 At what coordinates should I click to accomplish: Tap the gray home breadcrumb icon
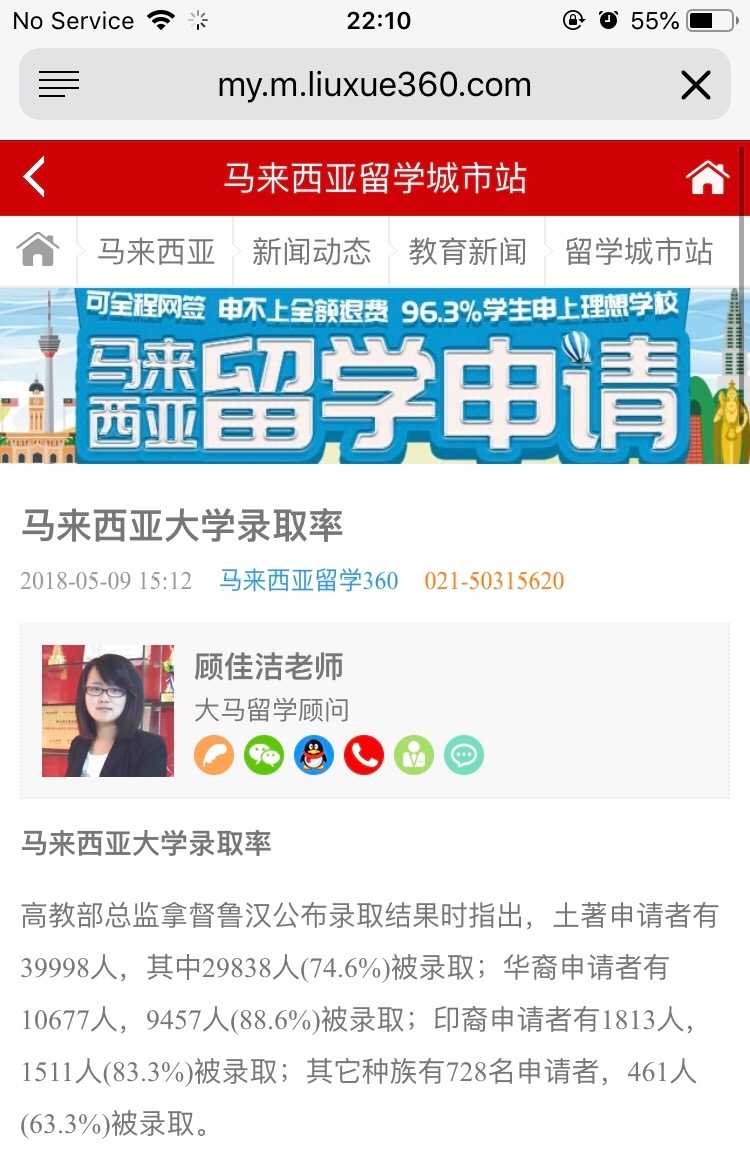[x=38, y=250]
